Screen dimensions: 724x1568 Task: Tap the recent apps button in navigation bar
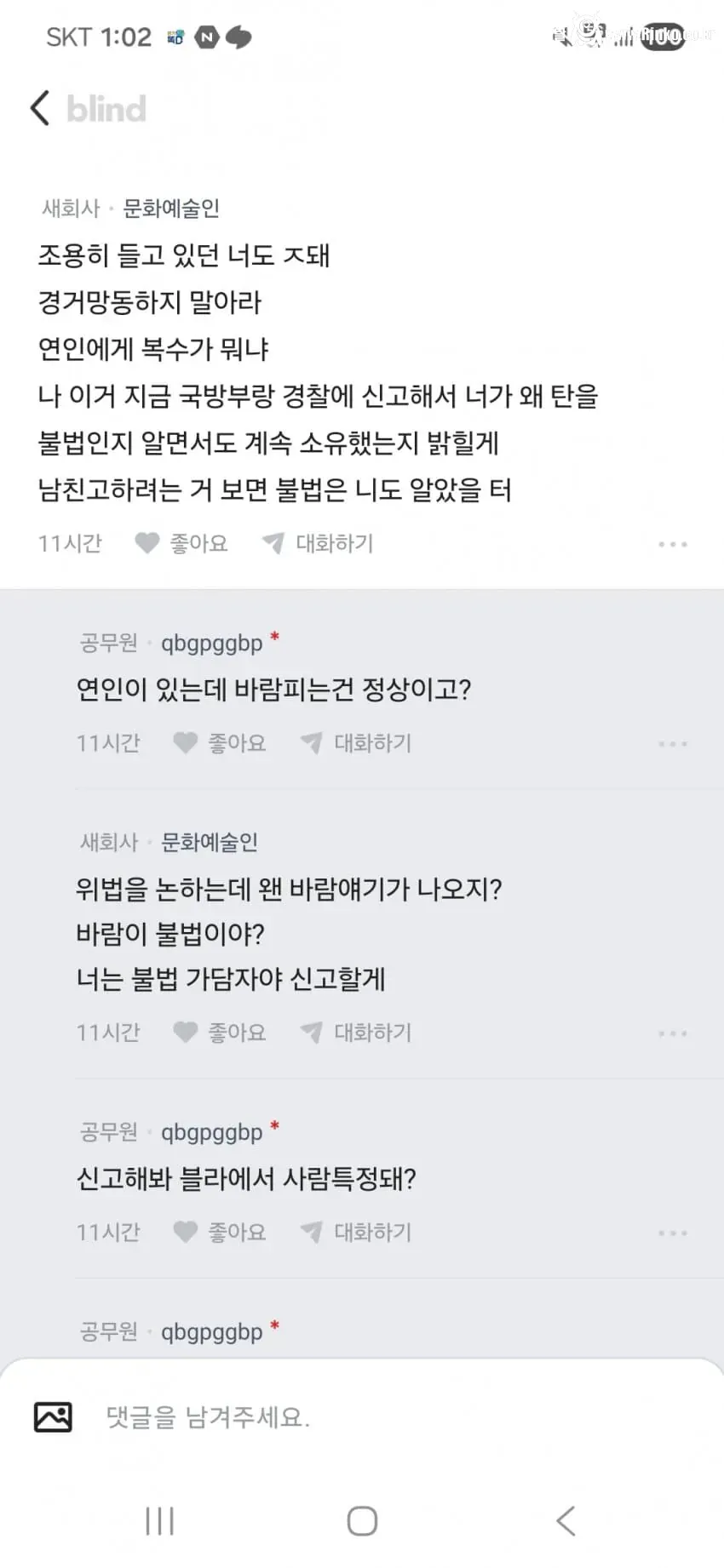(160, 1519)
